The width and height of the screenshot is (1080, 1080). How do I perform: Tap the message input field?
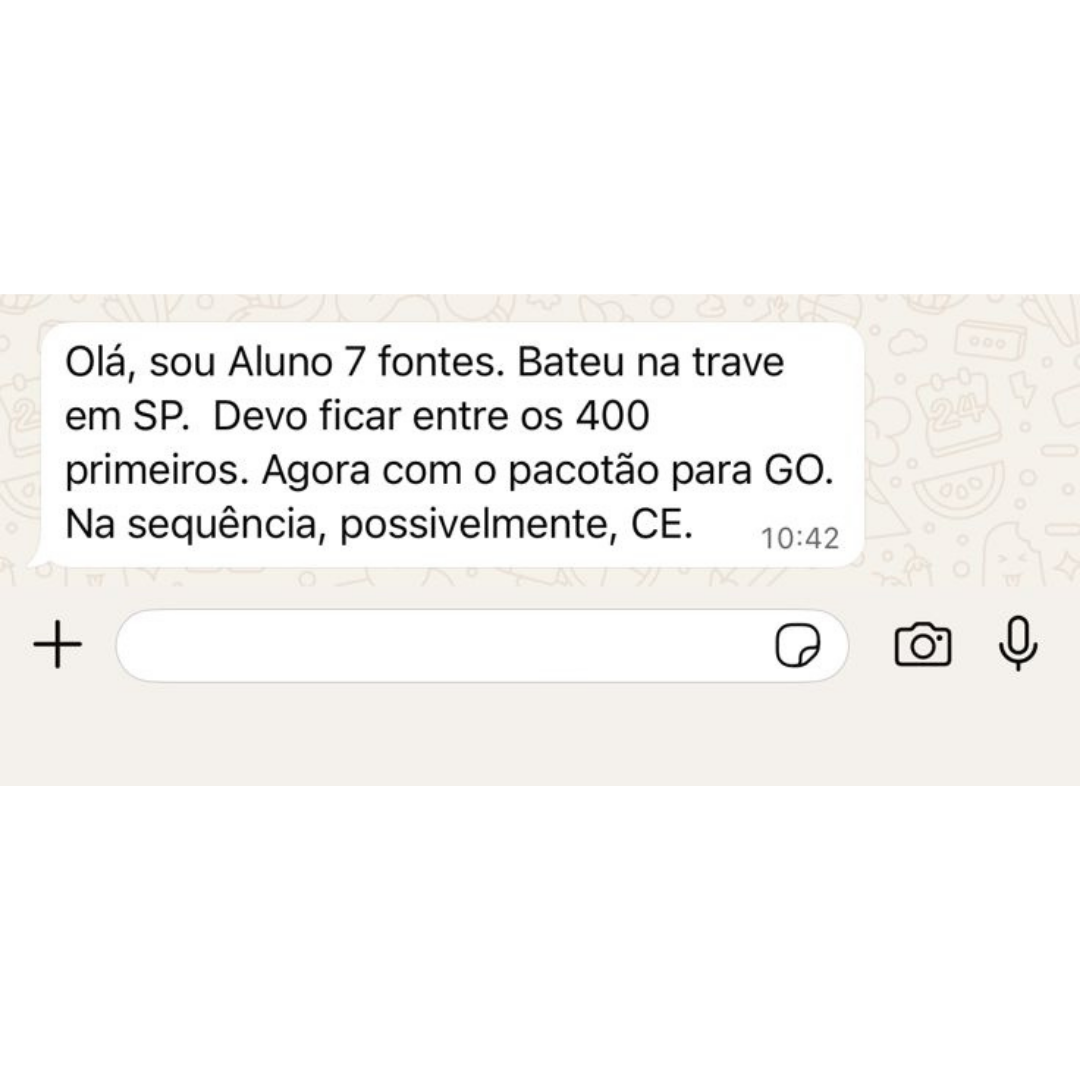tap(440, 646)
